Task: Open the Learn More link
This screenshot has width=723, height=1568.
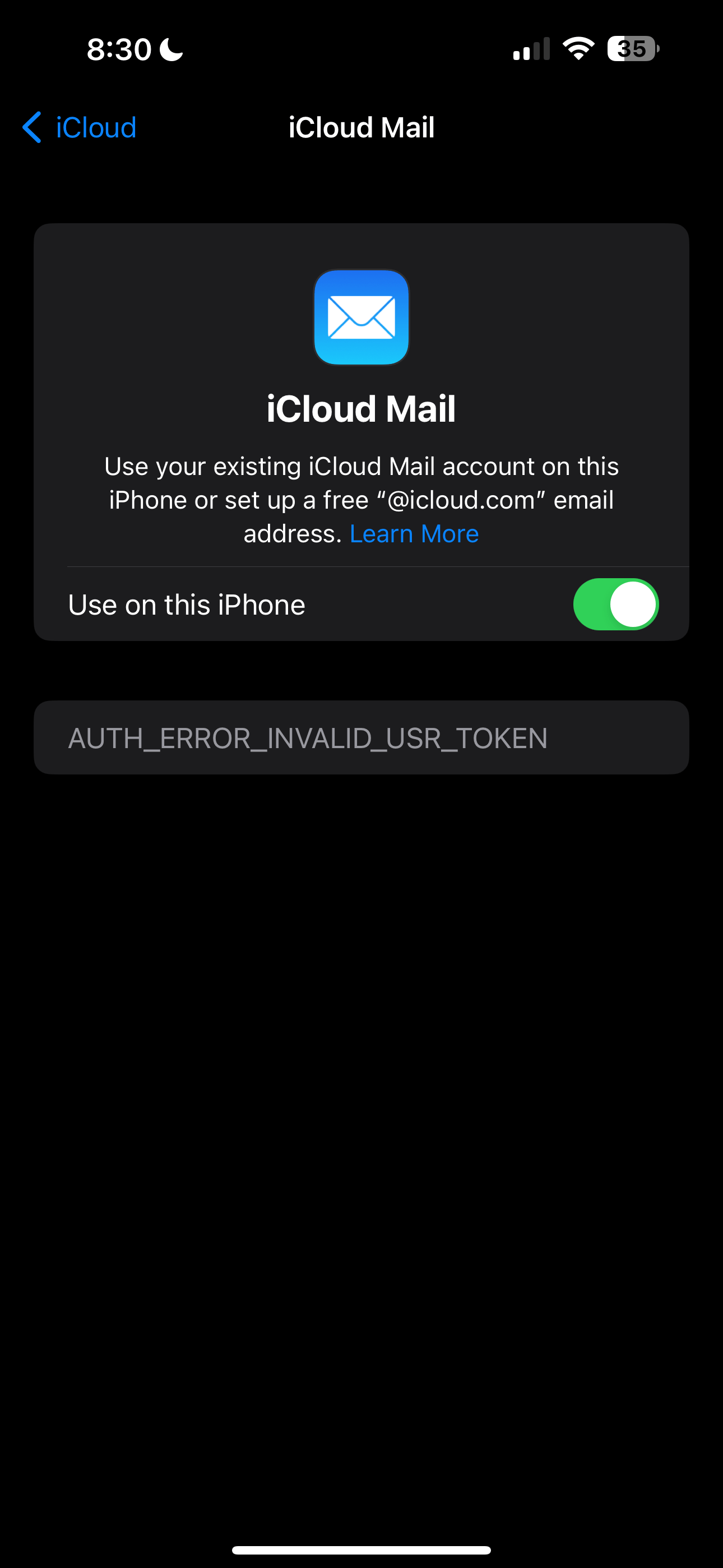Action: 414,533
